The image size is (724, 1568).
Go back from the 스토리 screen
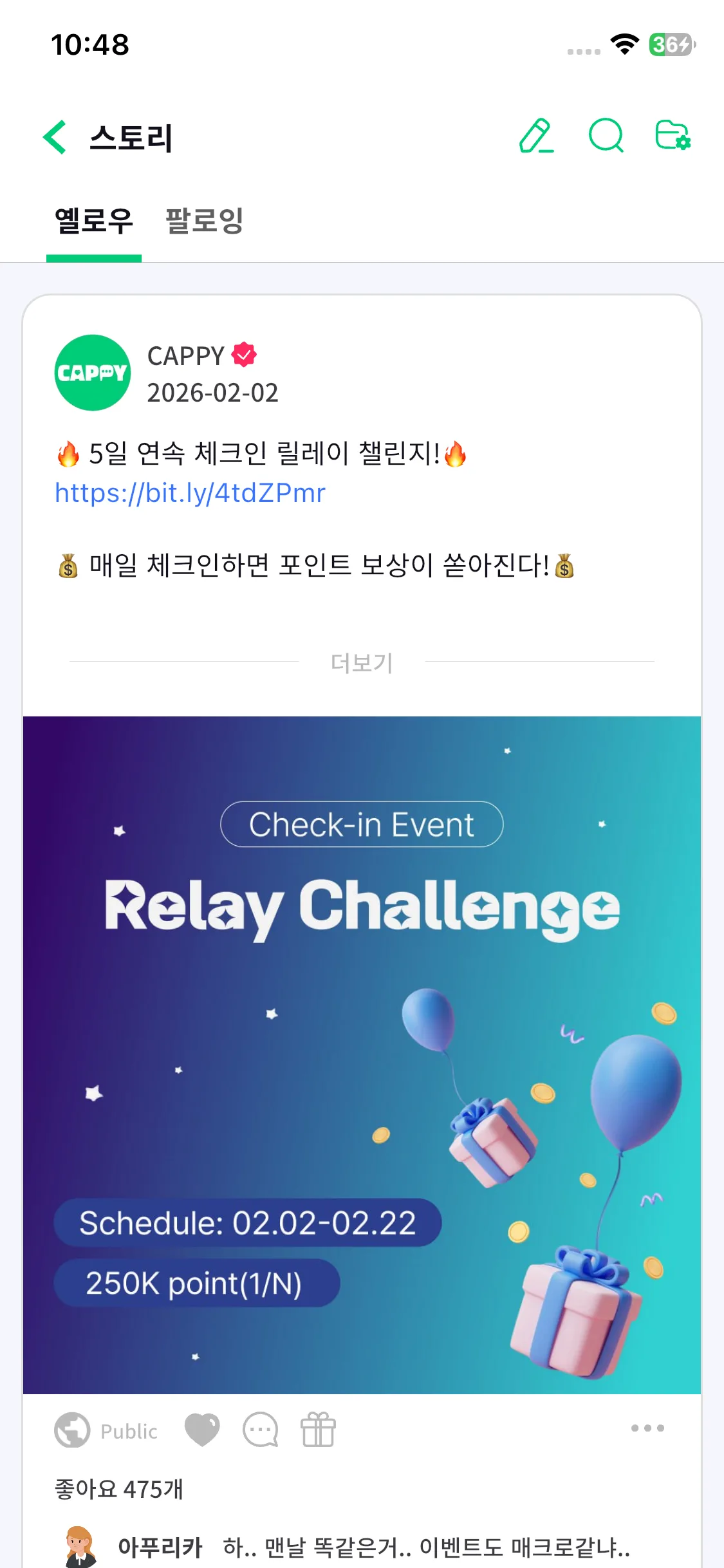tap(55, 137)
